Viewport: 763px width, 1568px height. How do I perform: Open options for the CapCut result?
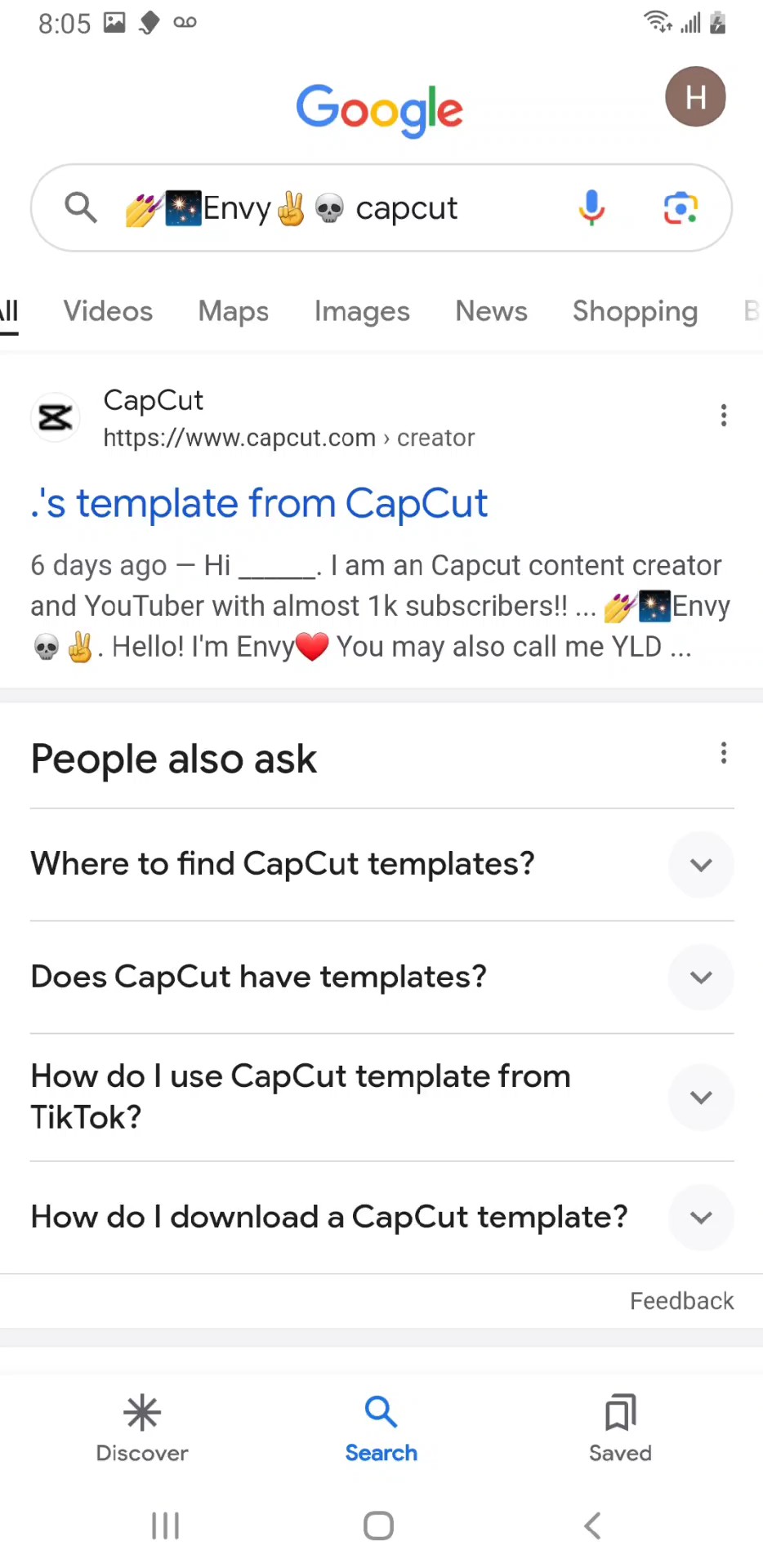723,416
